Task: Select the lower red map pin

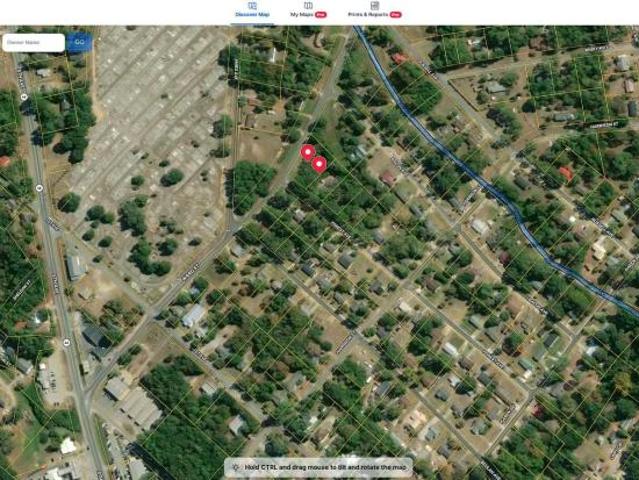Action: [x=319, y=163]
